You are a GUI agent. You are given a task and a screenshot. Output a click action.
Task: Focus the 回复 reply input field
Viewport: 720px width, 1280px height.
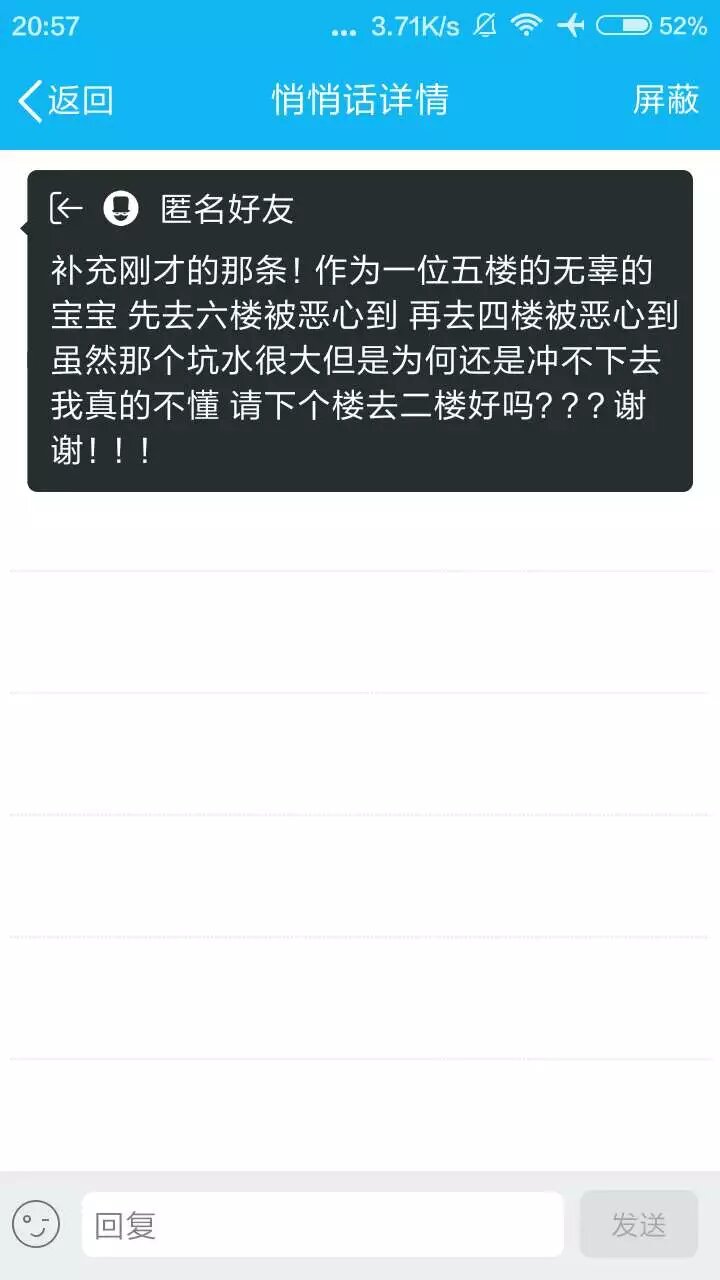322,1224
